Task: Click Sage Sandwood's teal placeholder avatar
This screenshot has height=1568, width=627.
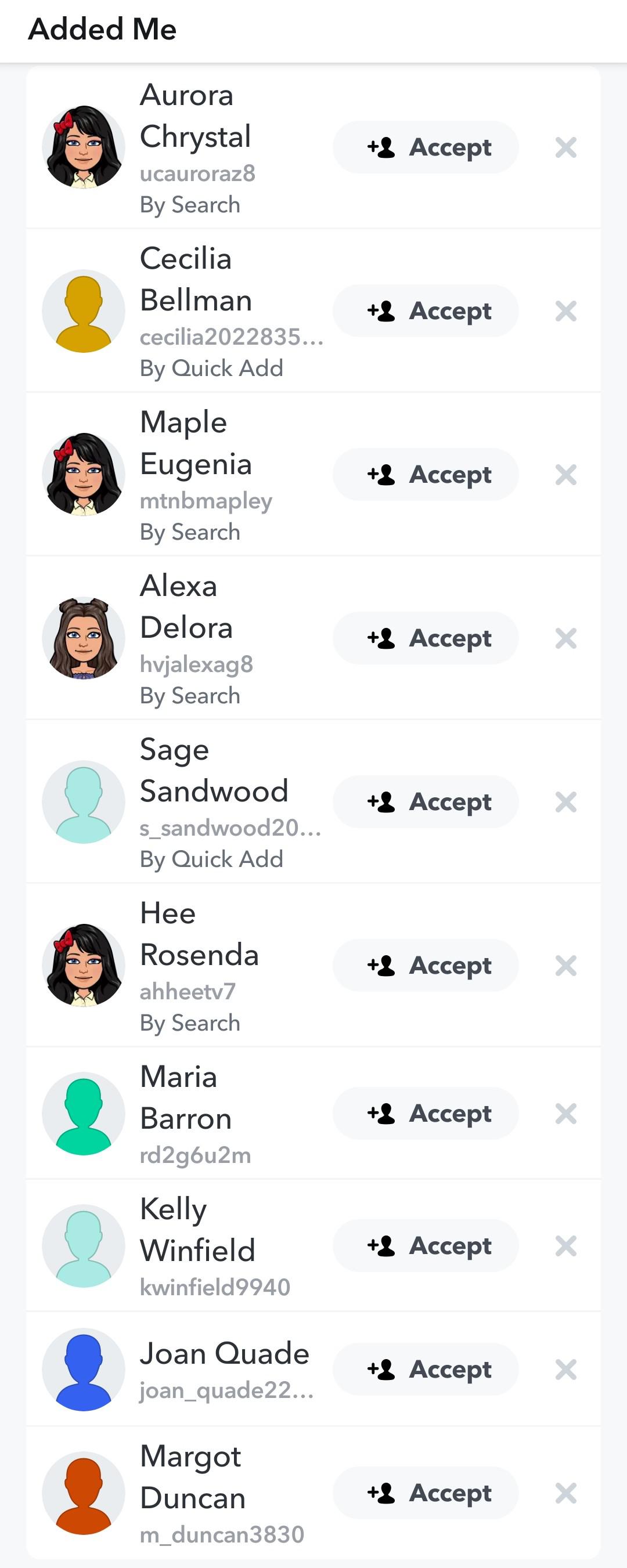Action: [x=84, y=801]
